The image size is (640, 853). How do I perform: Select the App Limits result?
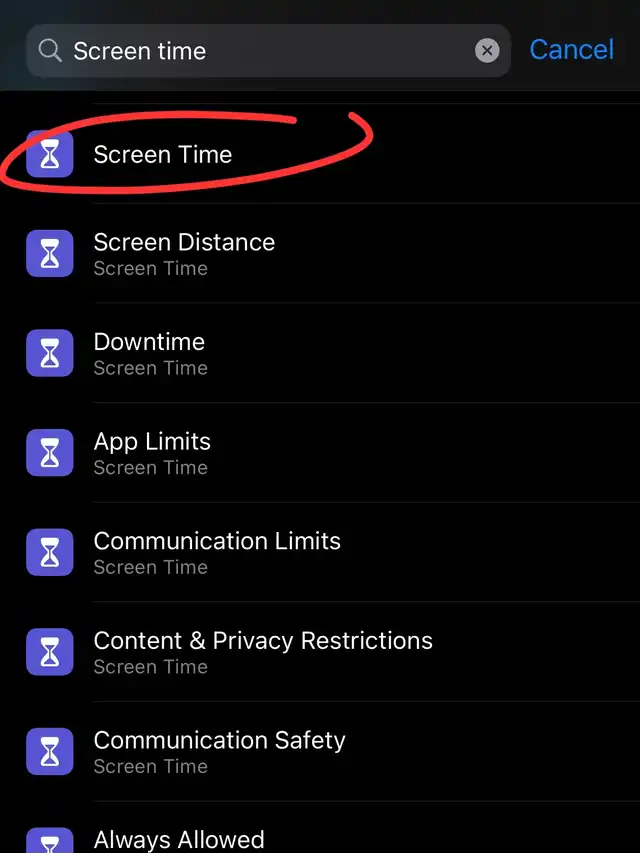tap(320, 453)
